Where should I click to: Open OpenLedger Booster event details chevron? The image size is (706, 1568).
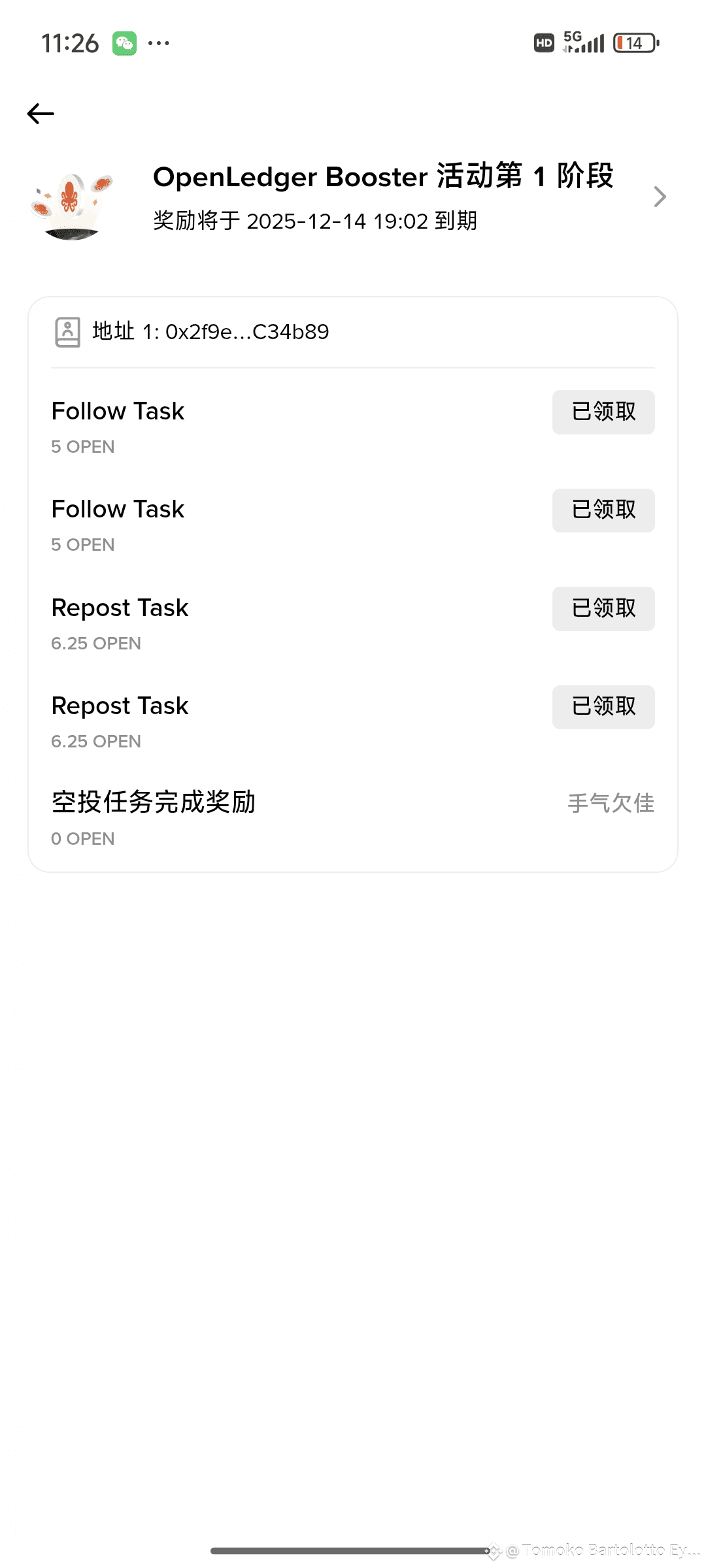coord(660,197)
